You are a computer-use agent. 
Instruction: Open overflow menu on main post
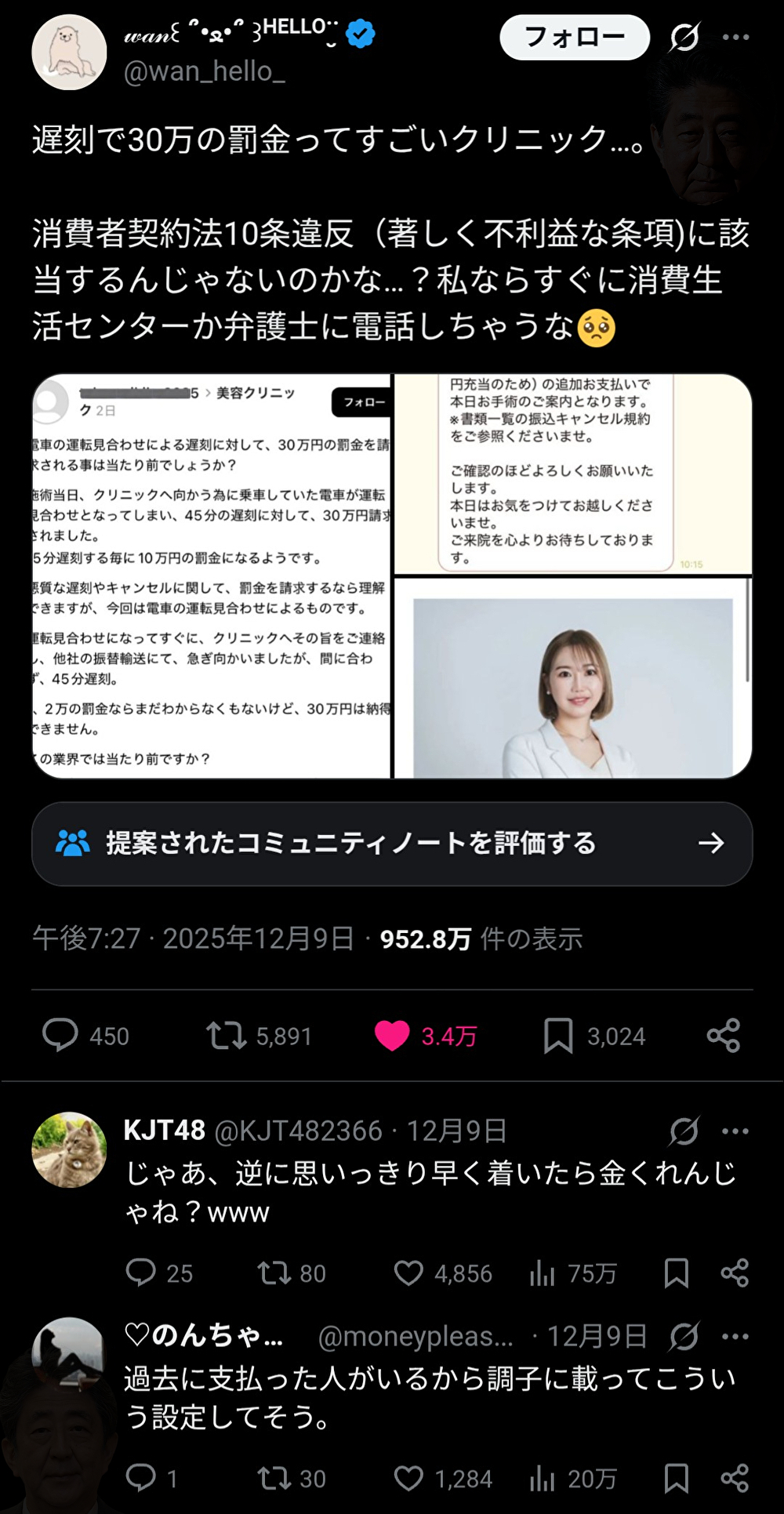coord(735,37)
